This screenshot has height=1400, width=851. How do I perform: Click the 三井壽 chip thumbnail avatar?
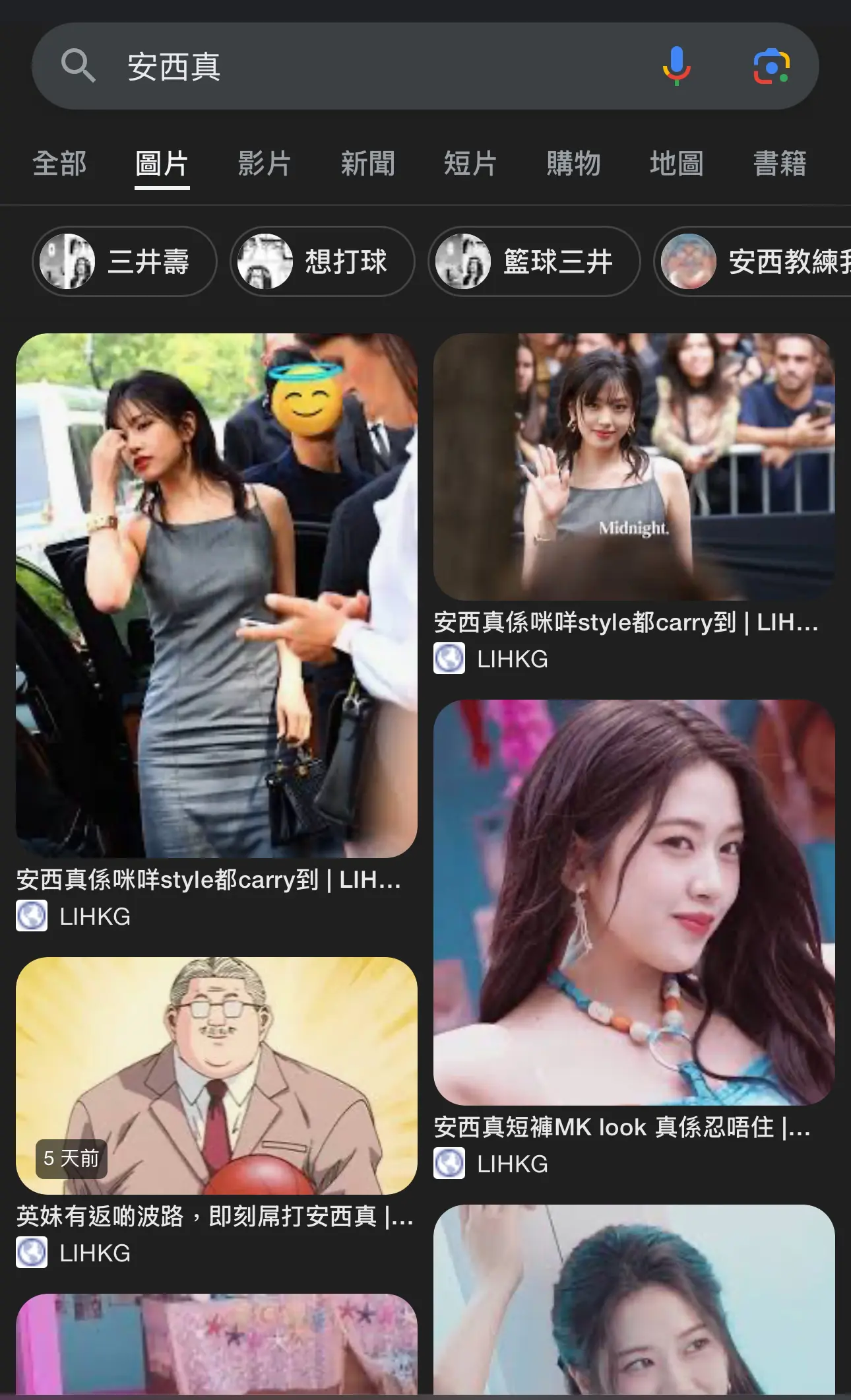pos(69,261)
